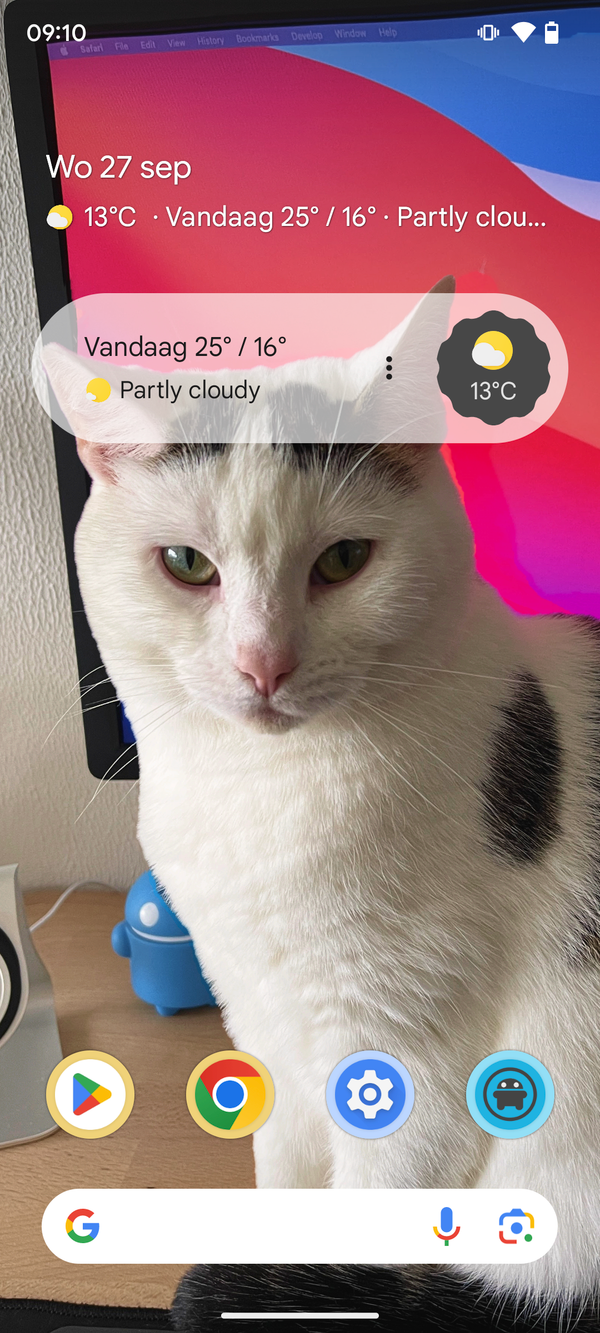Start voice search with the microphone
This screenshot has width=600, height=1333.
click(446, 1226)
